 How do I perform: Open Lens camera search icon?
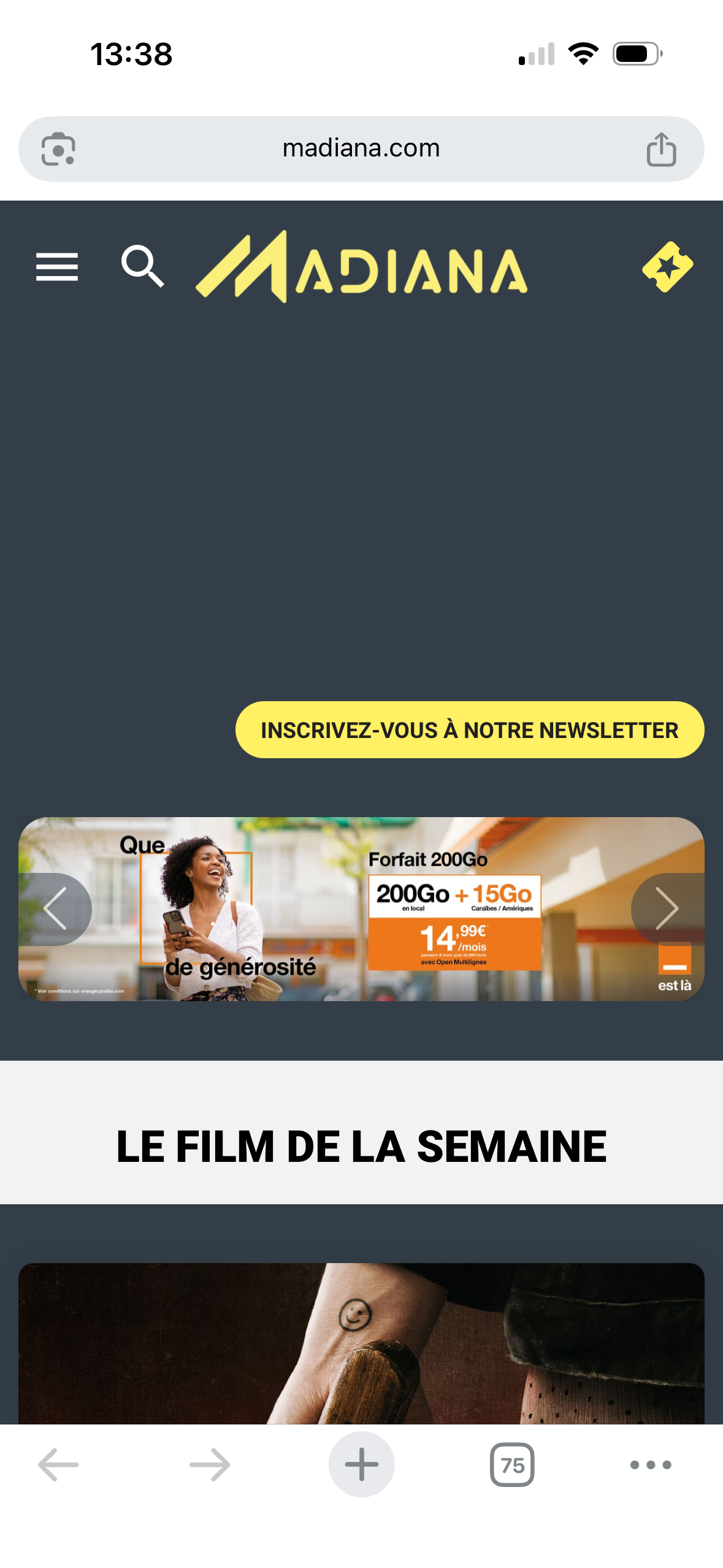point(58,149)
